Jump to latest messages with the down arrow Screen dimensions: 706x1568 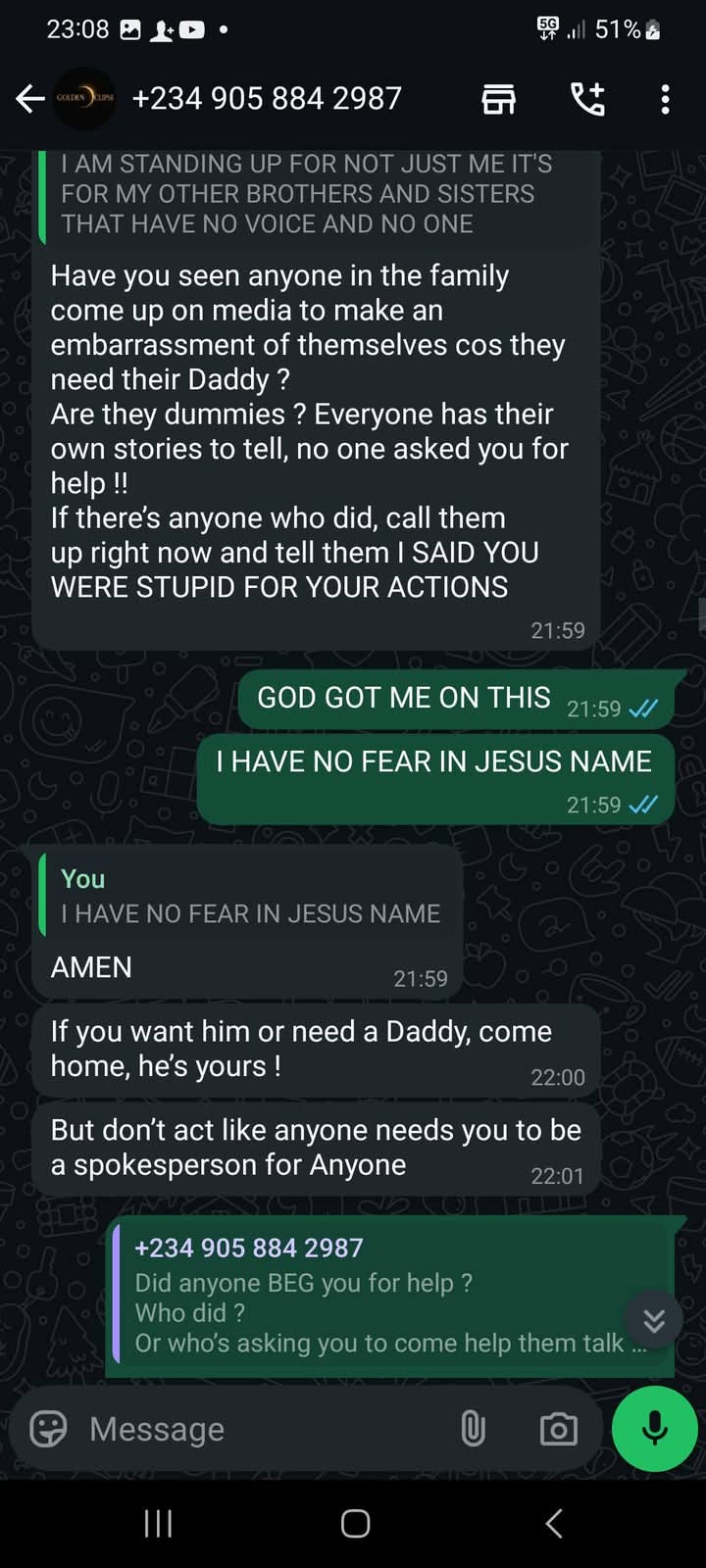tap(654, 1321)
